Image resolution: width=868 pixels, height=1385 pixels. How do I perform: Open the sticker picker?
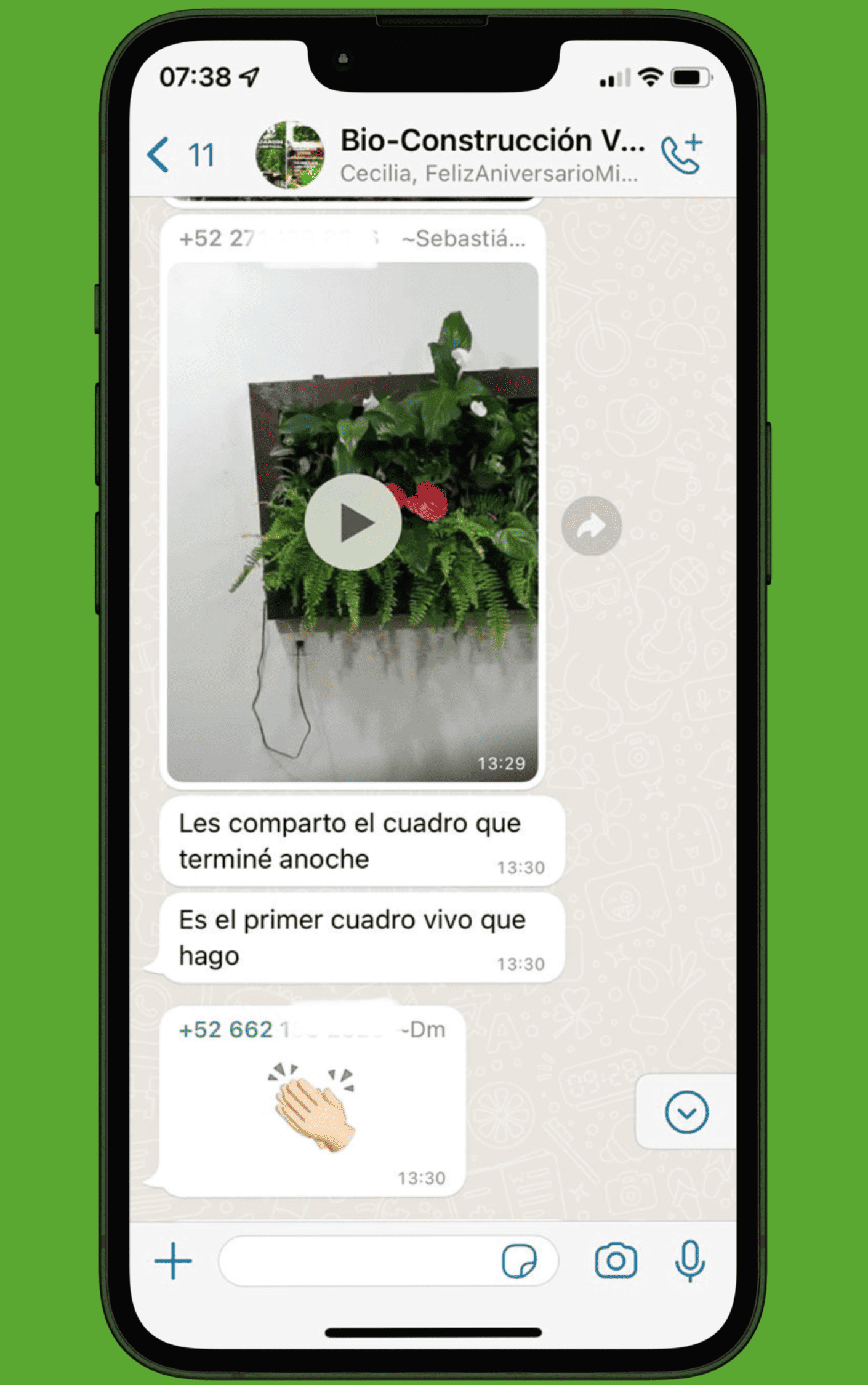coord(518,1261)
